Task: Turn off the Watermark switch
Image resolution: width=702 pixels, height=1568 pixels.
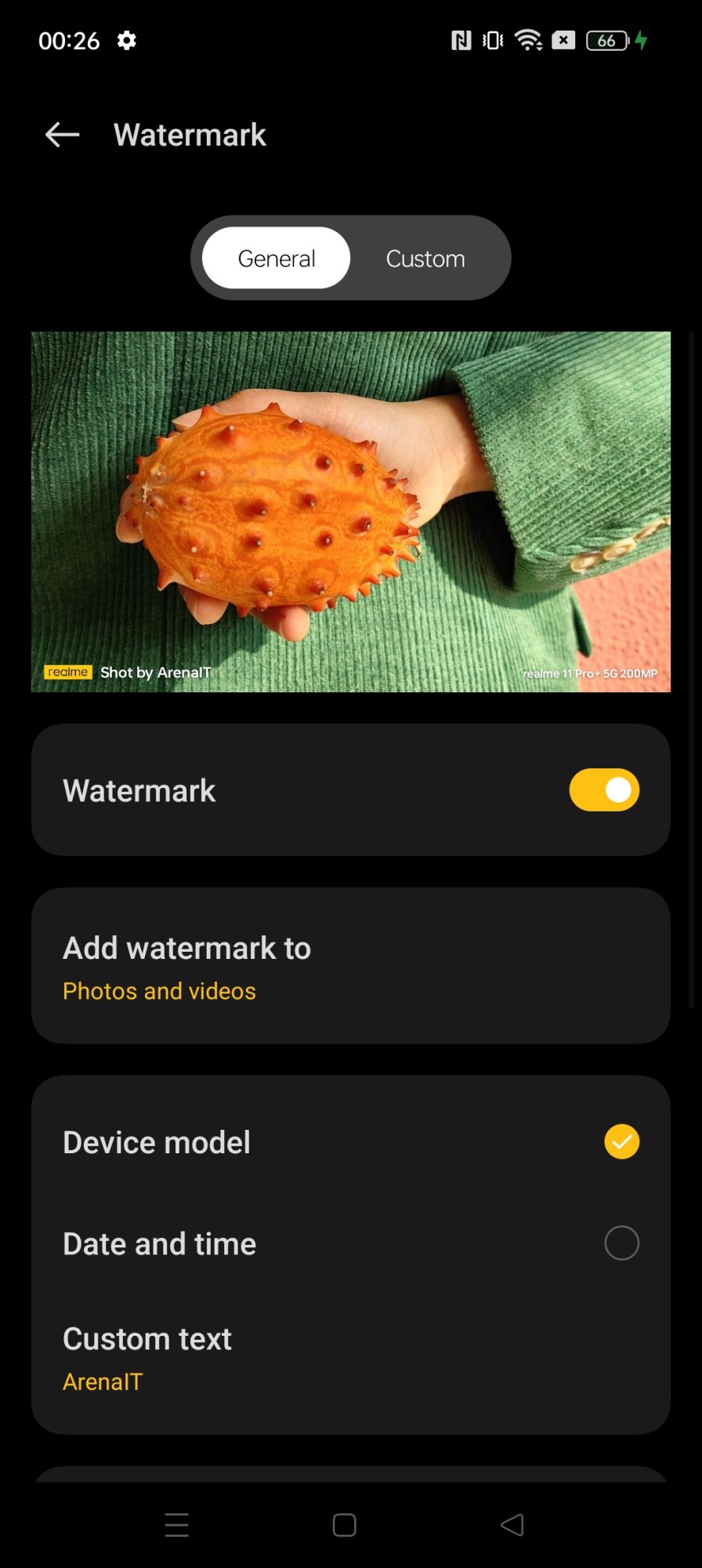Action: coord(603,790)
